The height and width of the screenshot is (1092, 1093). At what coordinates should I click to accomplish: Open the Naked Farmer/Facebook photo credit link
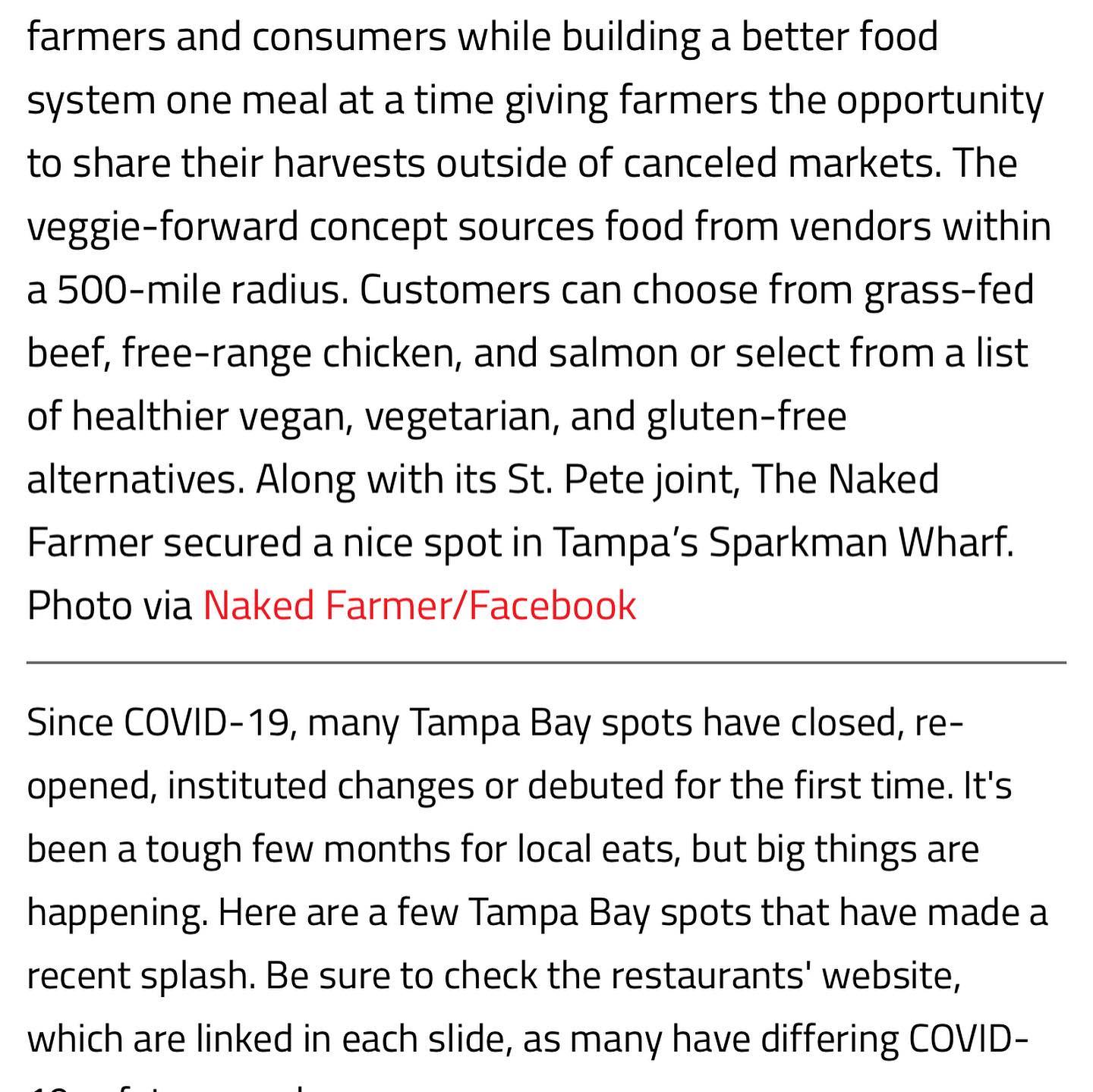click(419, 606)
